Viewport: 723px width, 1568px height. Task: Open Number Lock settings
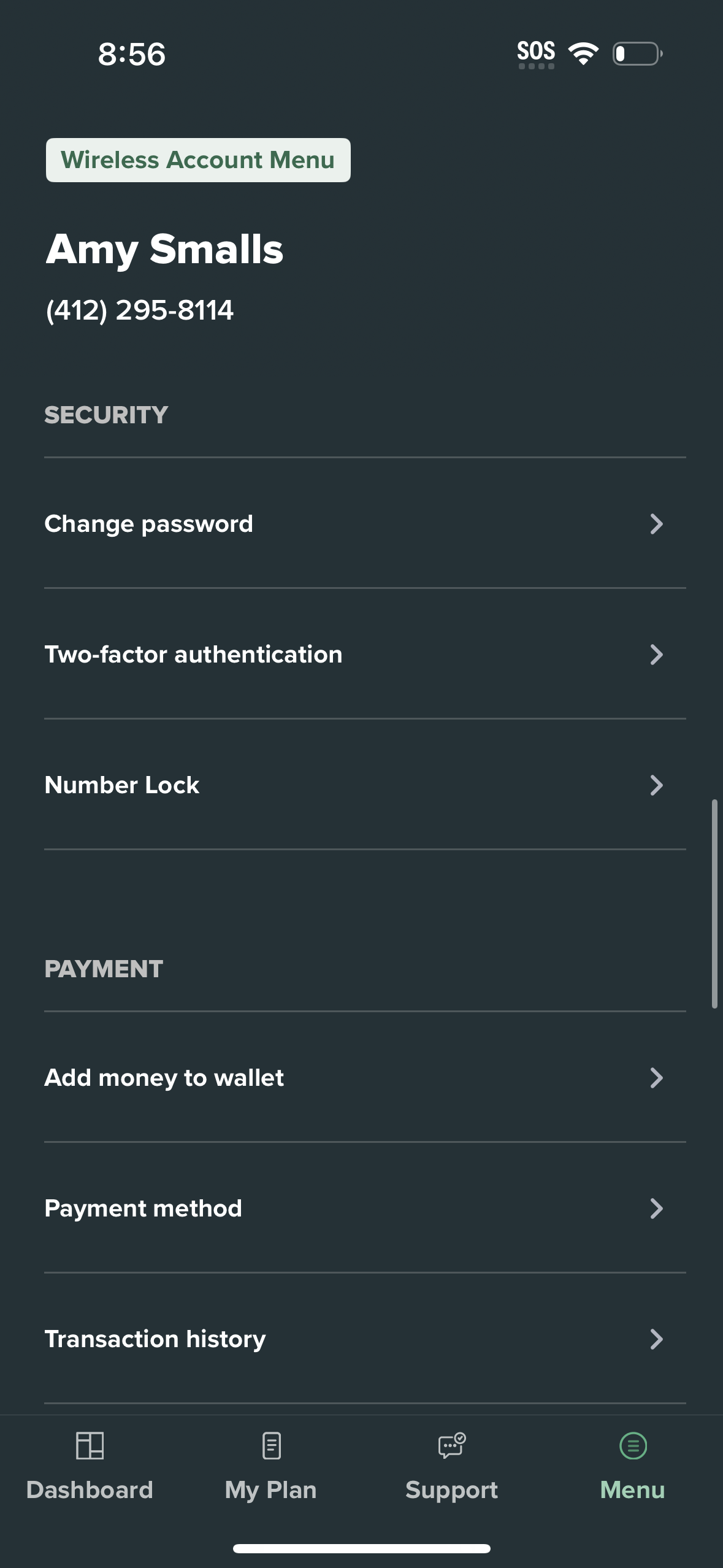(x=122, y=785)
